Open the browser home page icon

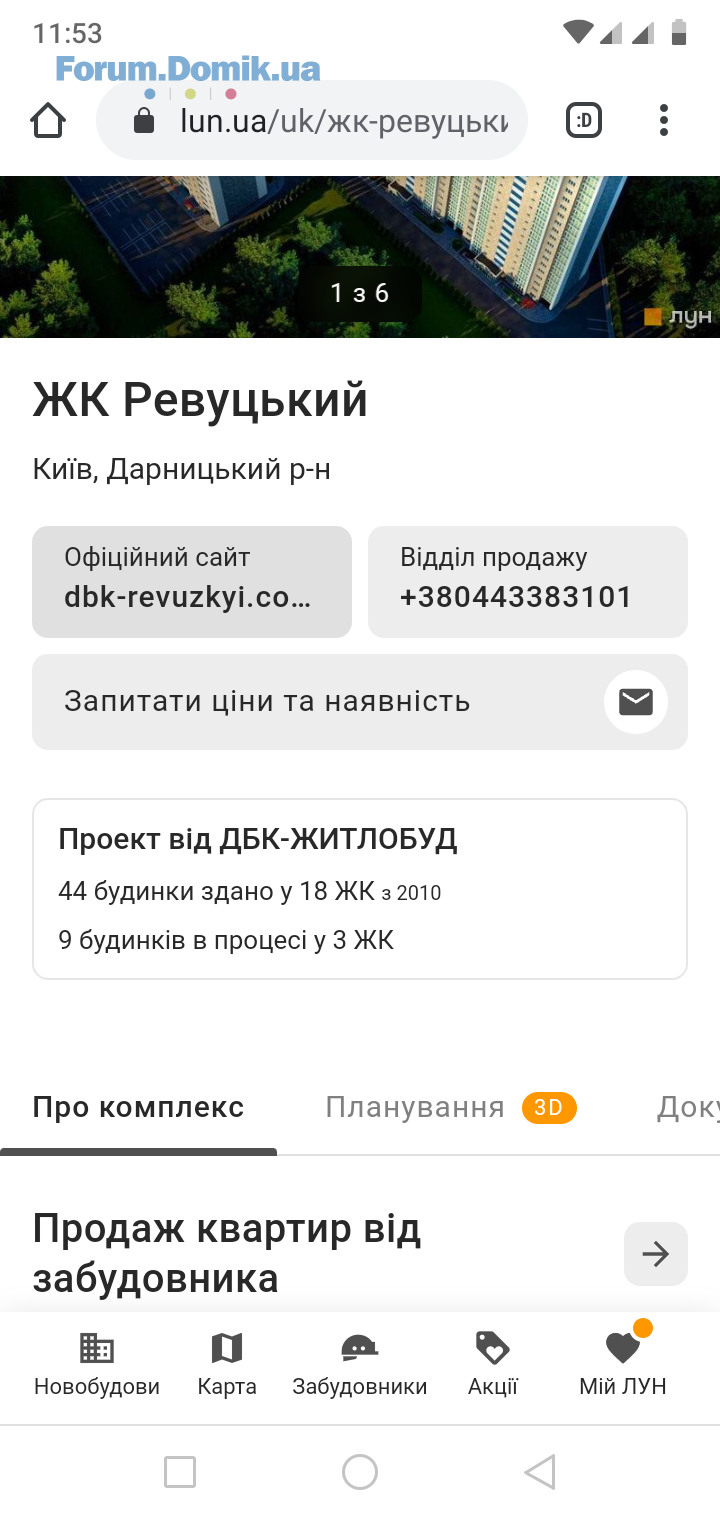(48, 121)
